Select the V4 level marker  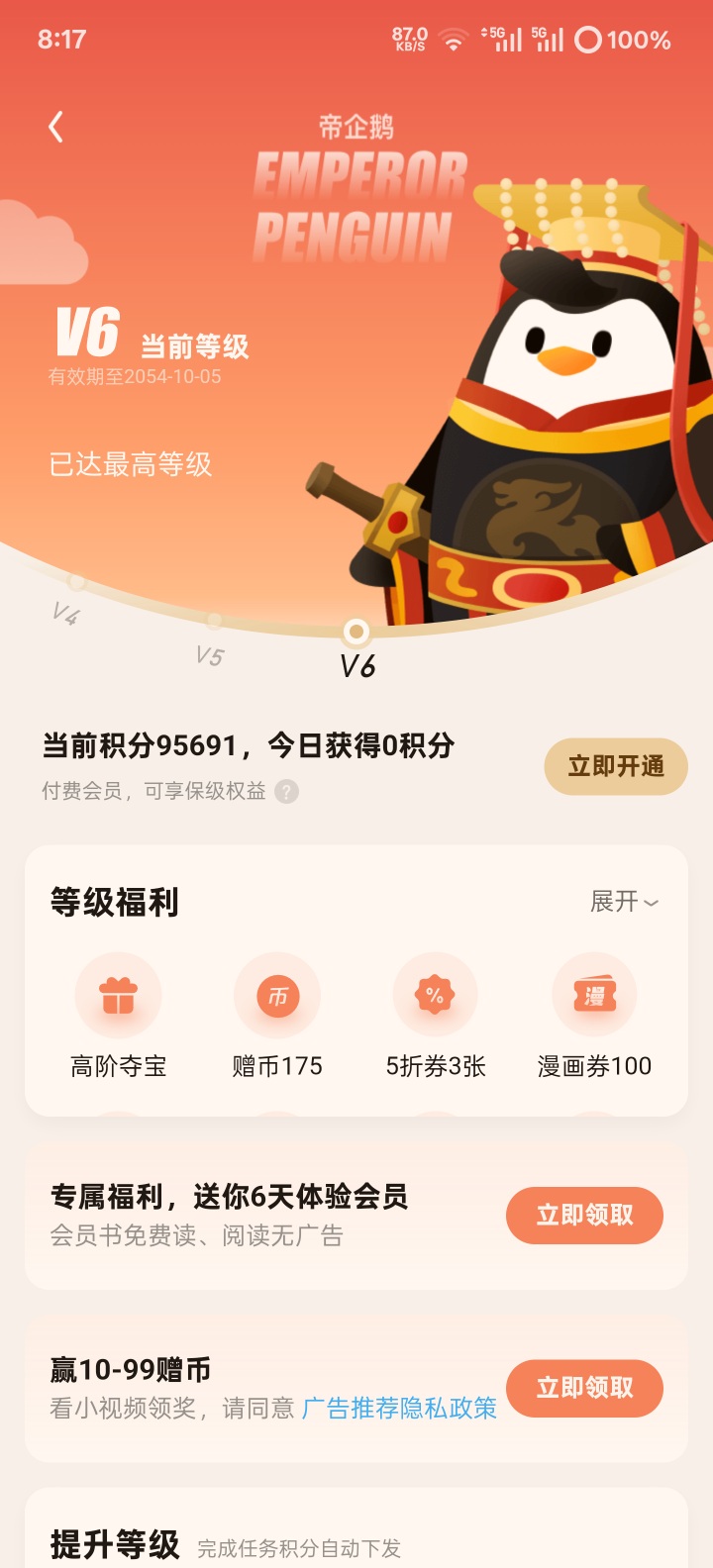click(70, 601)
